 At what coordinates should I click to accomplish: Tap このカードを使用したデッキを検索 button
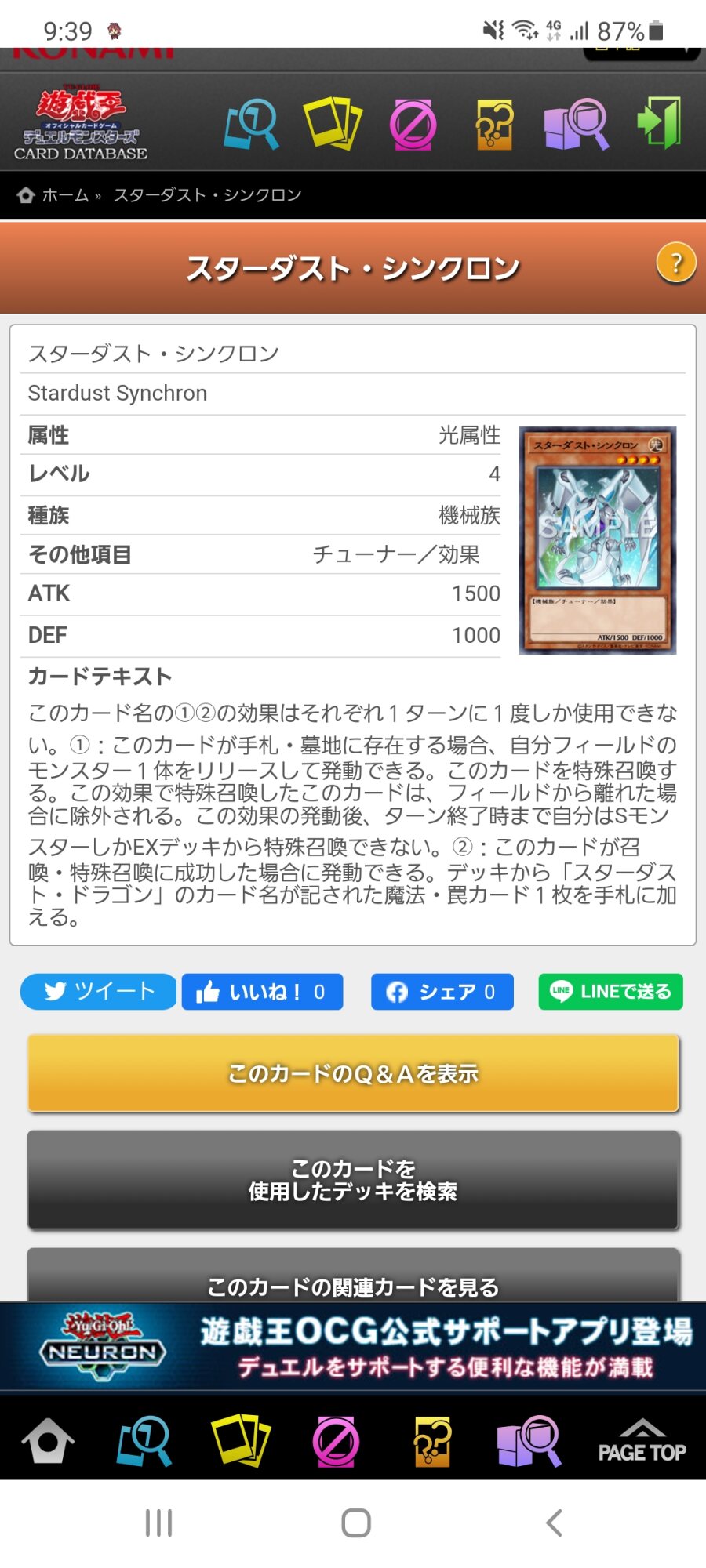click(353, 1180)
